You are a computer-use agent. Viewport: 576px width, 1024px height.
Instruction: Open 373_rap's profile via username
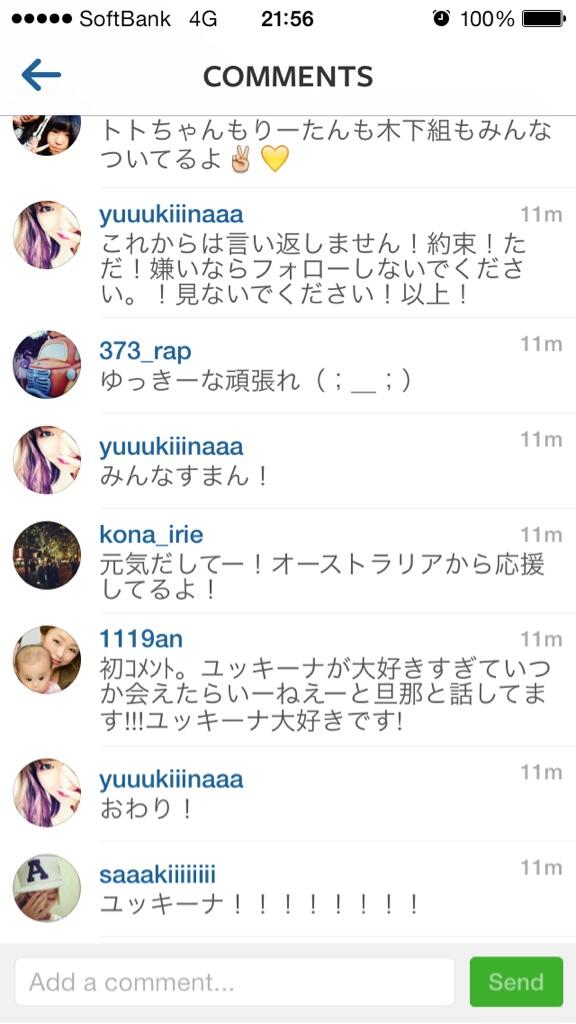(x=145, y=351)
